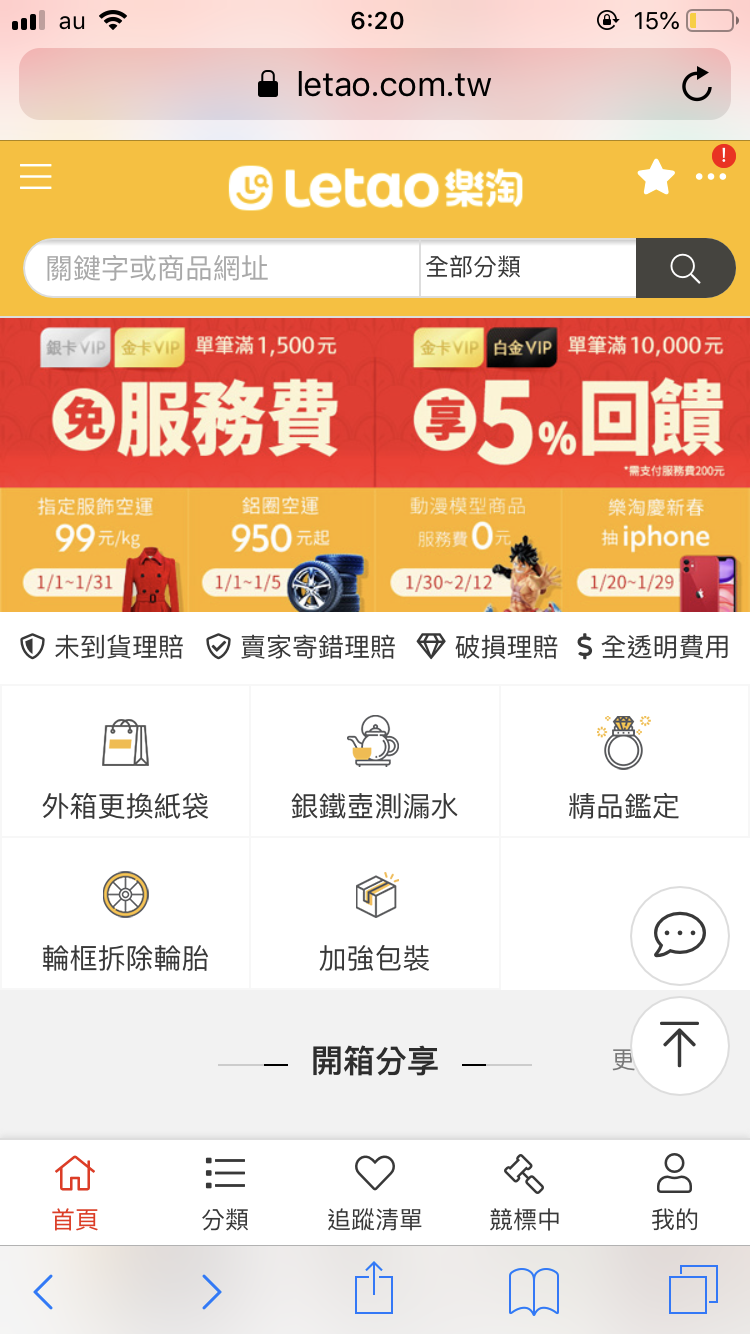This screenshot has height=1334, width=750.
Task: Focus the keyword or product URL field
Action: [x=222, y=268]
